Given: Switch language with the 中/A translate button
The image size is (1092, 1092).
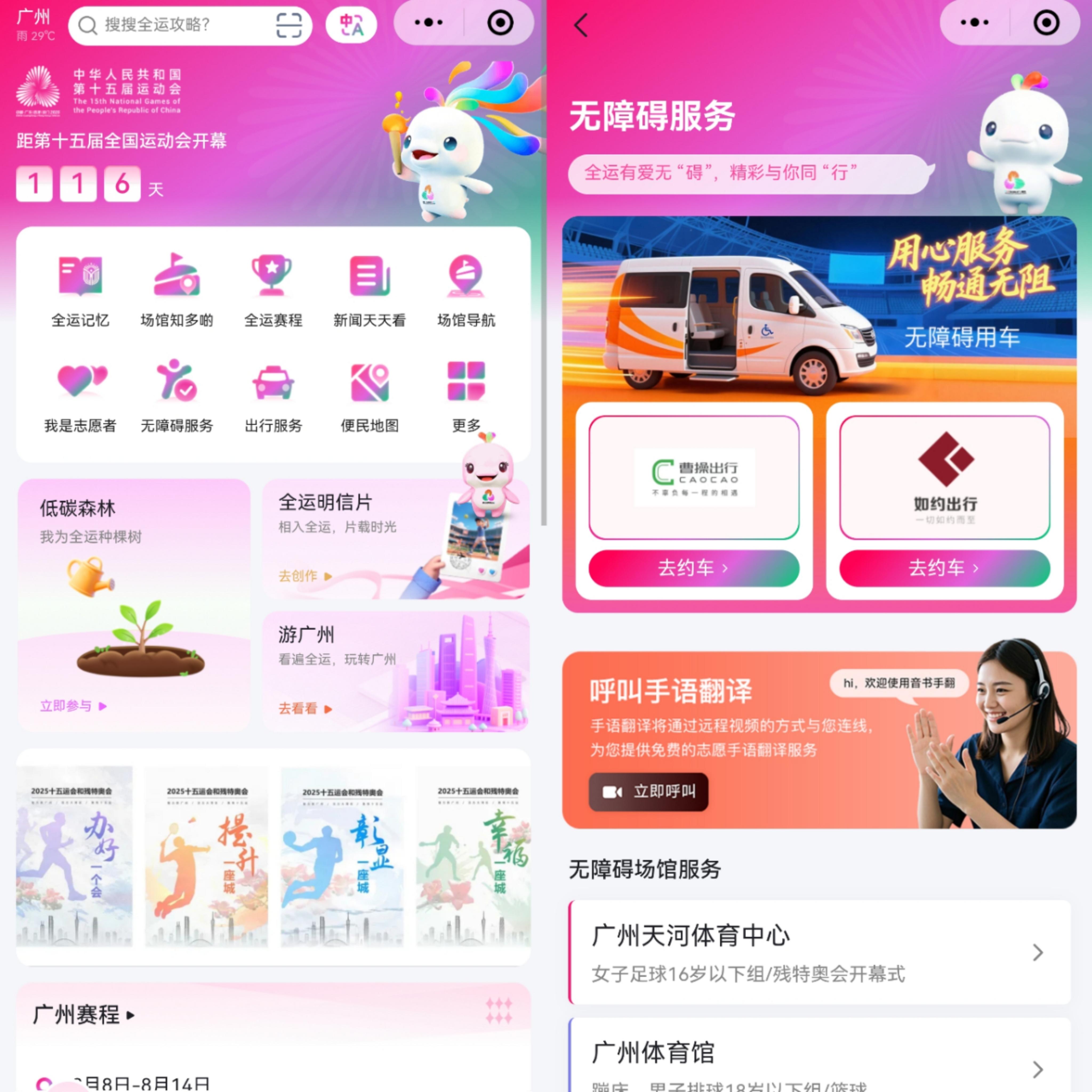Looking at the screenshot, I should click(x=351, y=25).
